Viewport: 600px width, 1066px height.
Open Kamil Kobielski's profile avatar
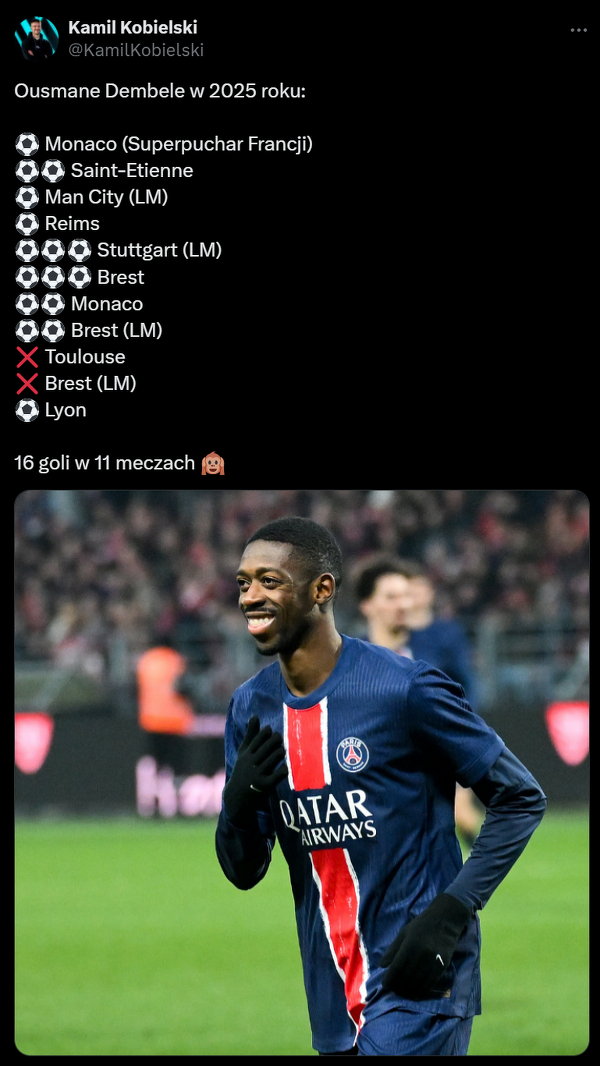[x=36, y=38]
